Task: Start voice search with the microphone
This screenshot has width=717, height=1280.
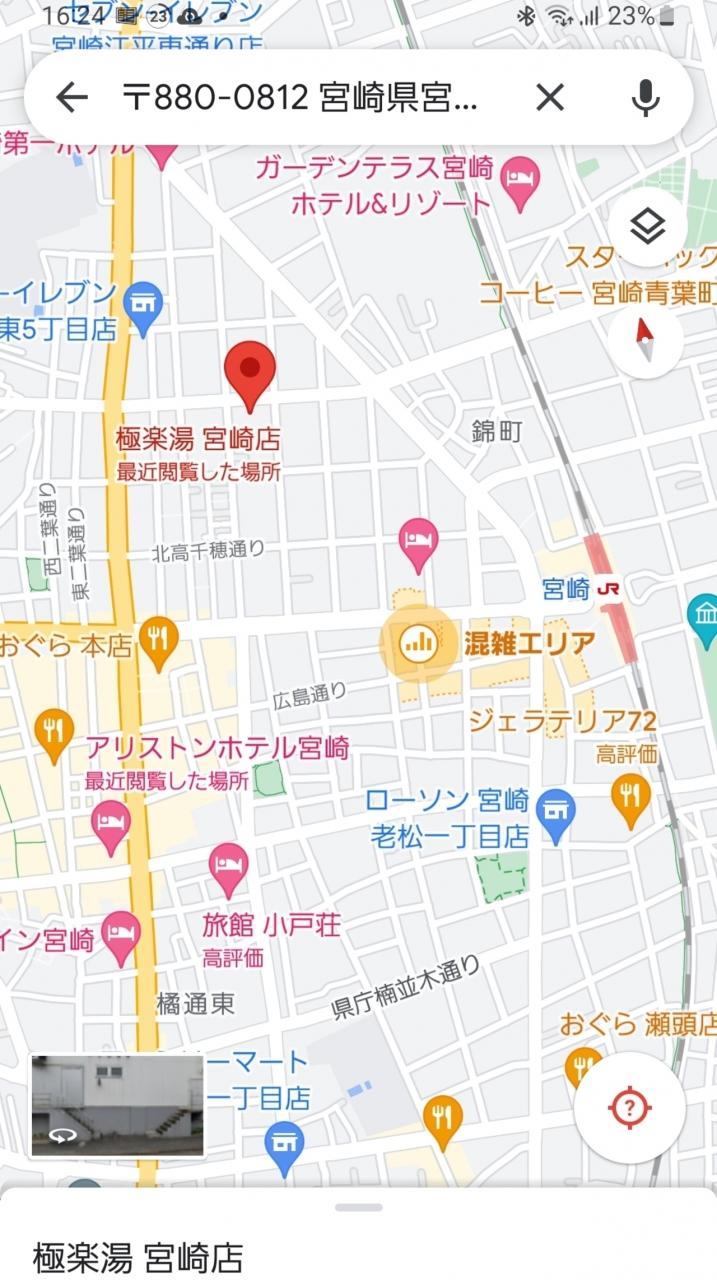Action: (x=646, y=98)
